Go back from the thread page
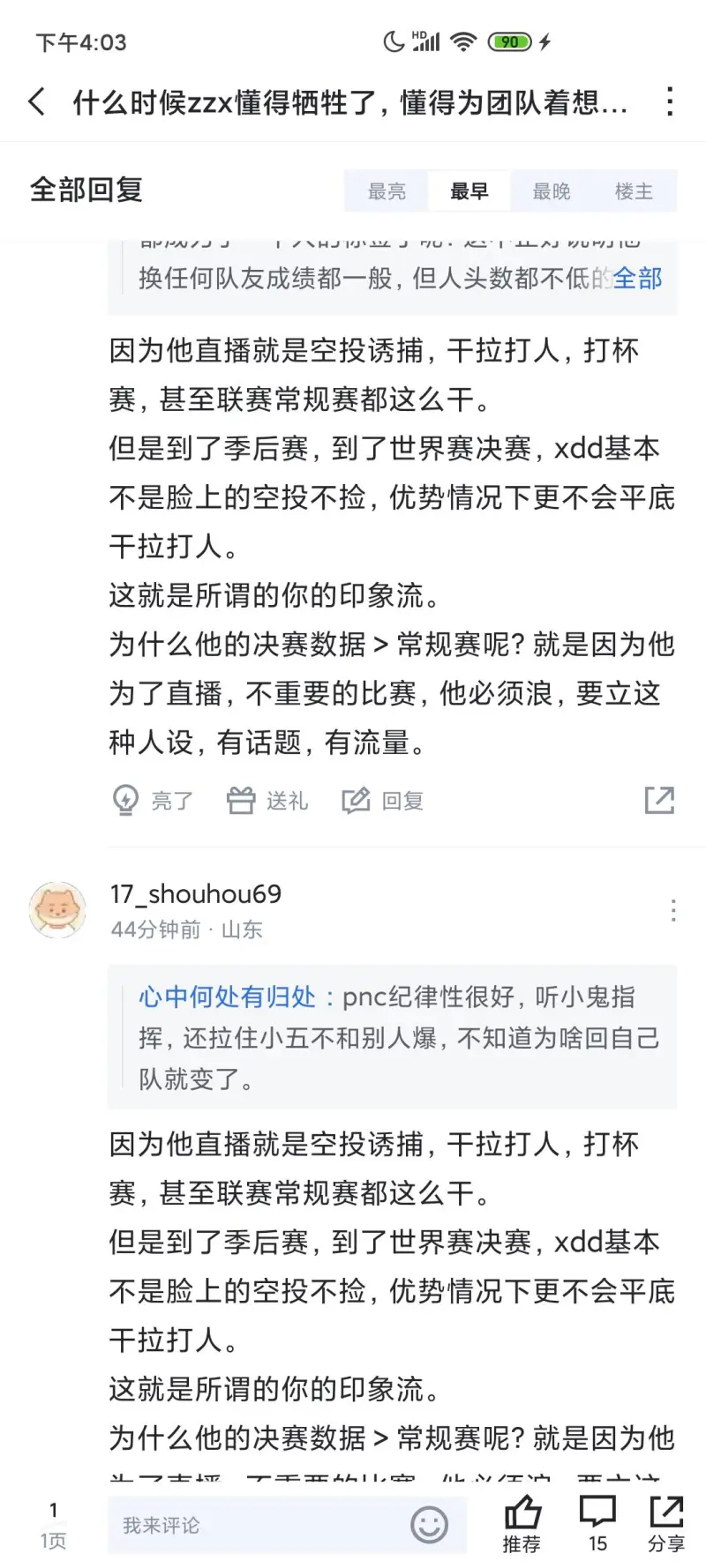Screen dimensions: 706x1568 tap(37, 102)
